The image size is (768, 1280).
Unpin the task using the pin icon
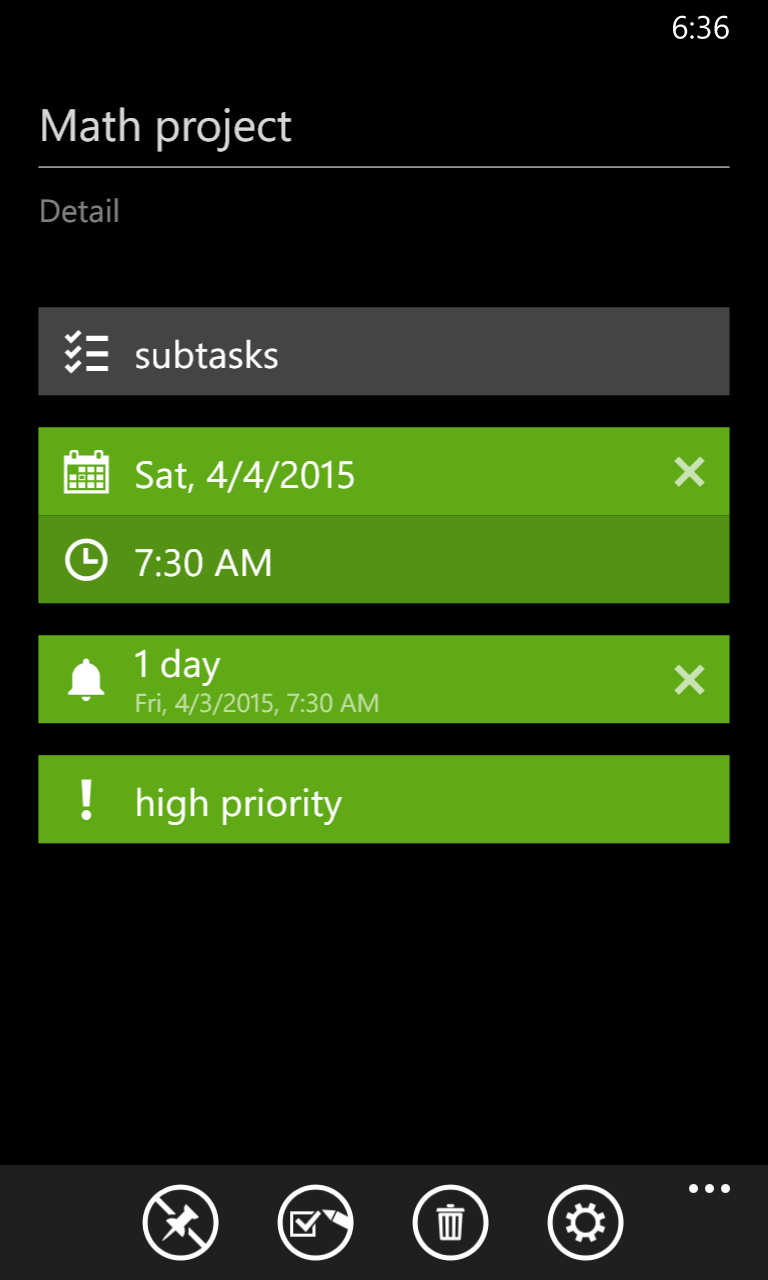point(180,1222)
